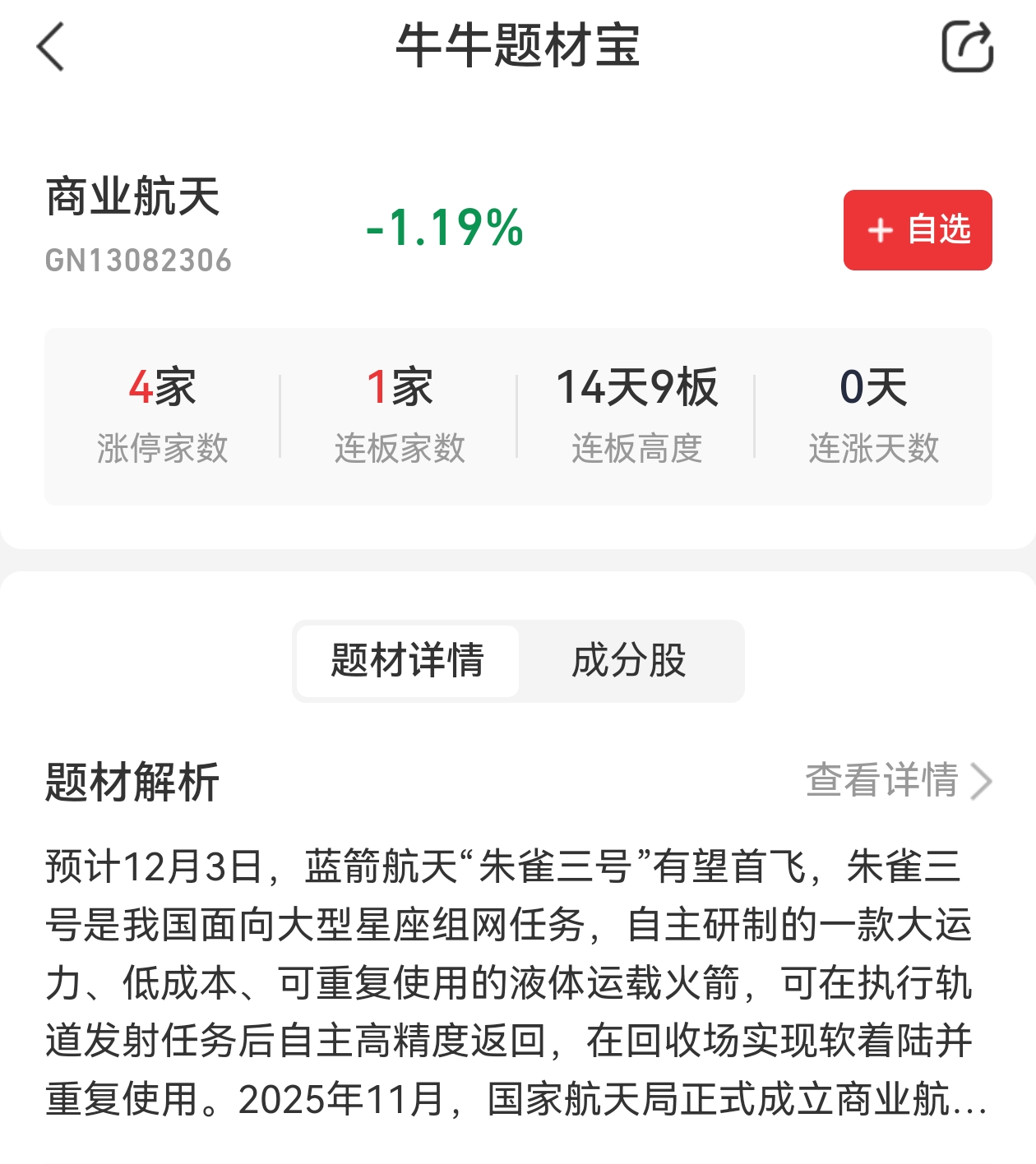Add 商业航天 to 自选 watchlist
The width and height of the screenshot is (1036, 1164).
click(917, 230)
